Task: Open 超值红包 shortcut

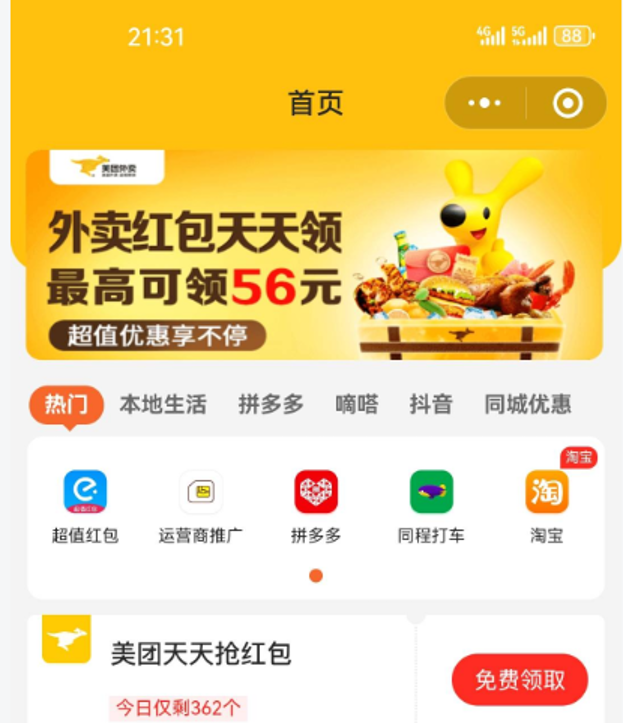Action: pyautogui.click(x=85, y=507)
